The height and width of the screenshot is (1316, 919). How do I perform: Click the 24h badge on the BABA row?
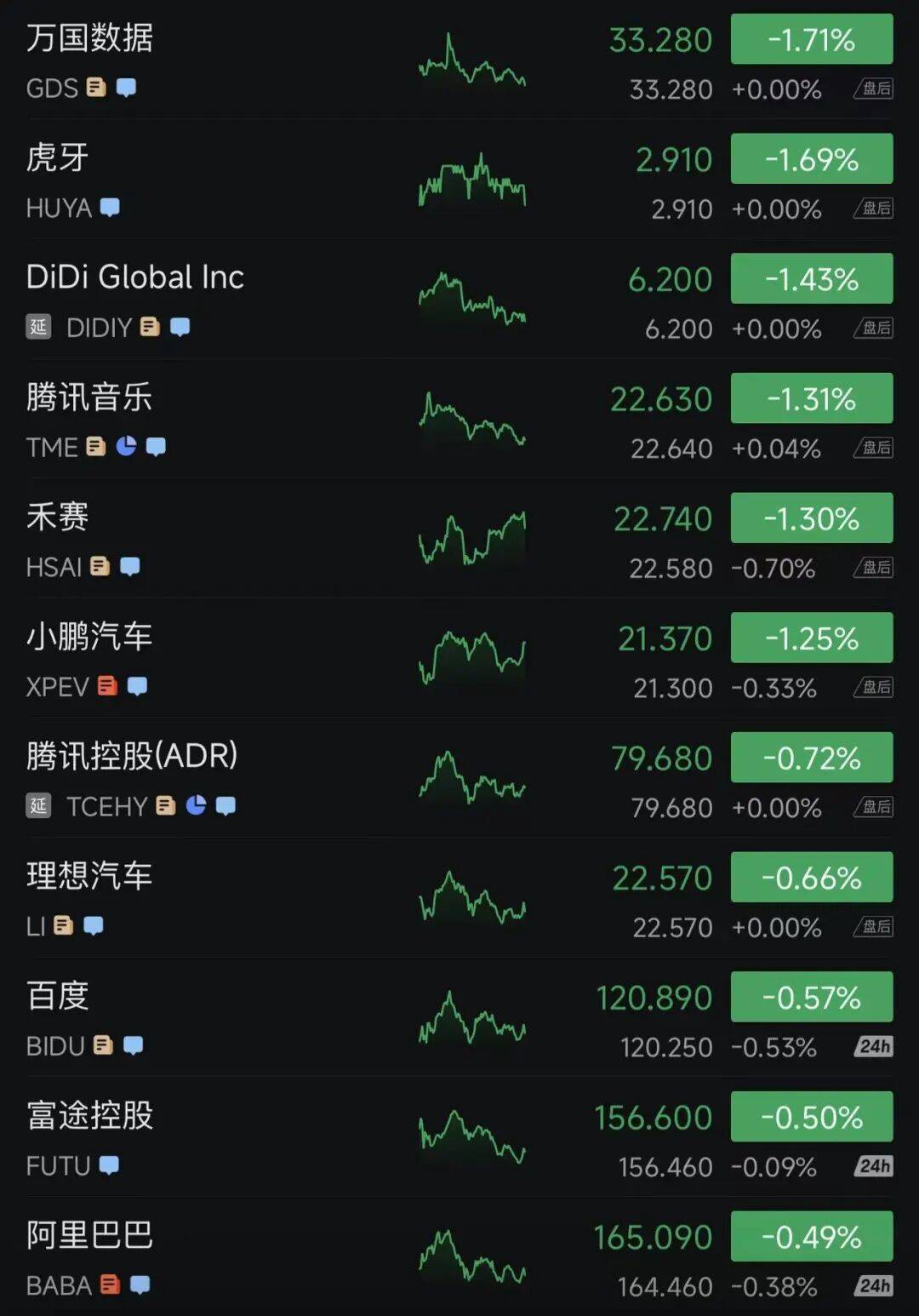coord(874,1285)
